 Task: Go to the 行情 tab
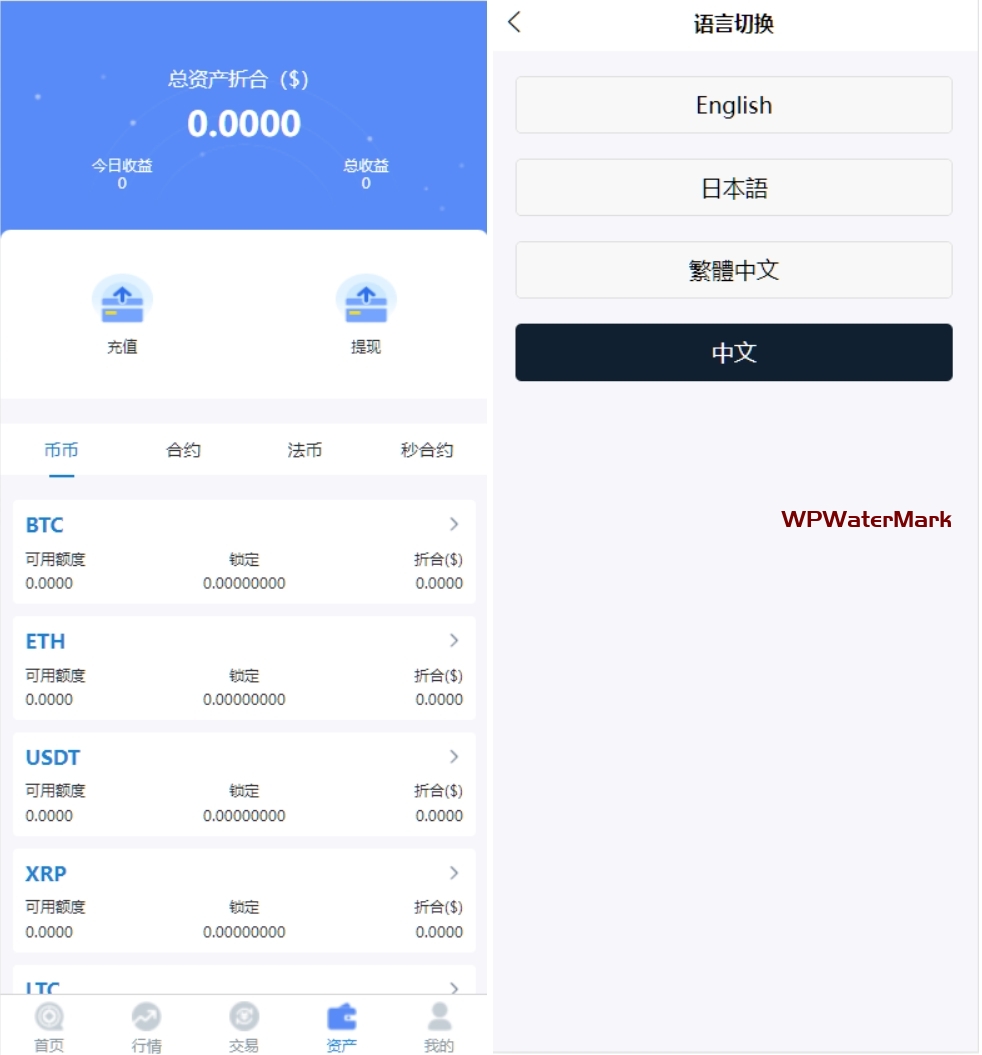(x=146, y=1028)
